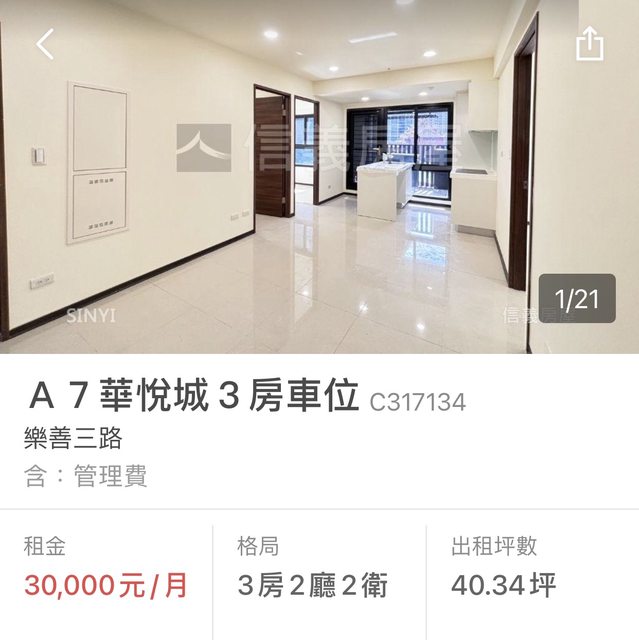Share this rental listing
639x640 pixels.
pyautogui.click(x=589, y=44)
